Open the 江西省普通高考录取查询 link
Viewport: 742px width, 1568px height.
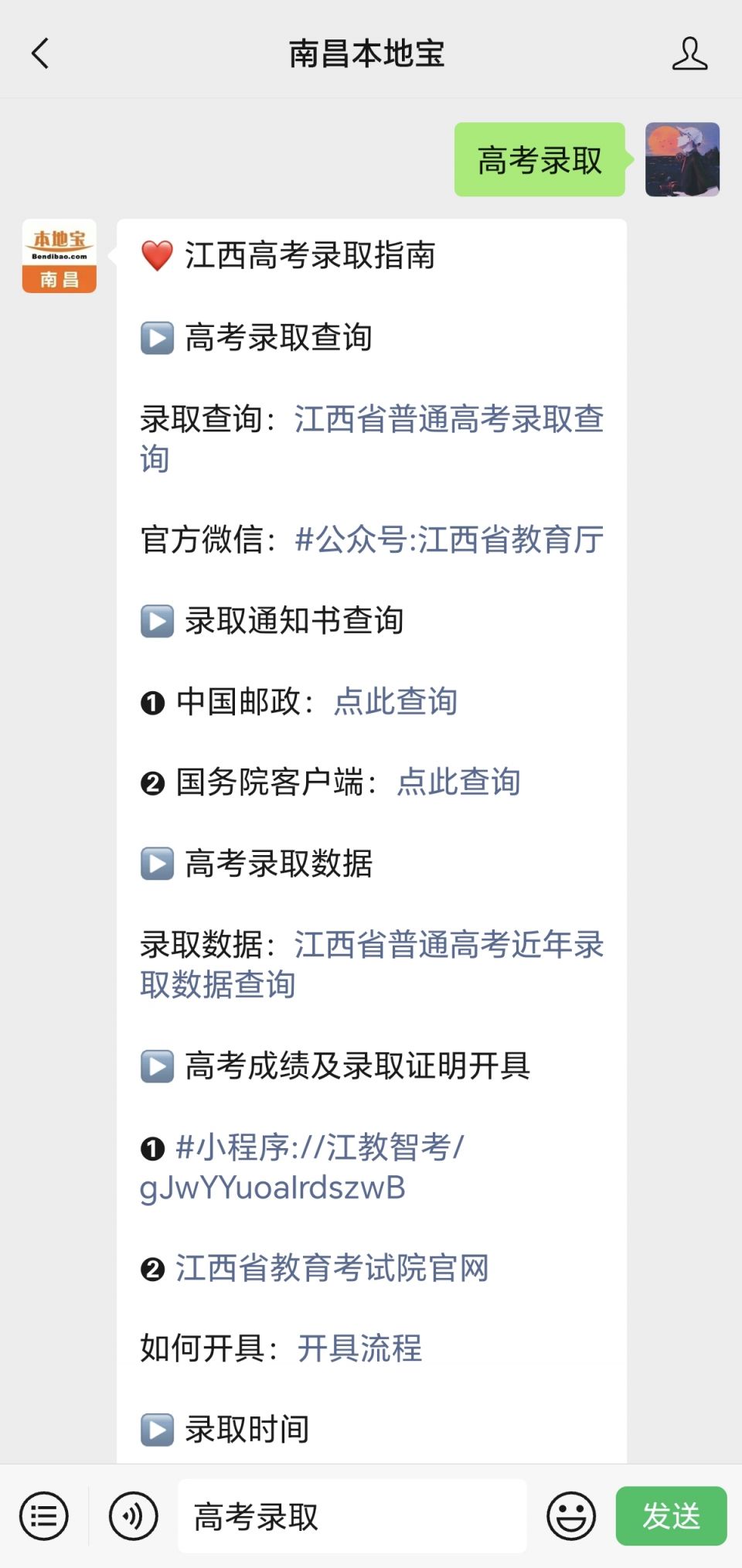pos(372,438)
